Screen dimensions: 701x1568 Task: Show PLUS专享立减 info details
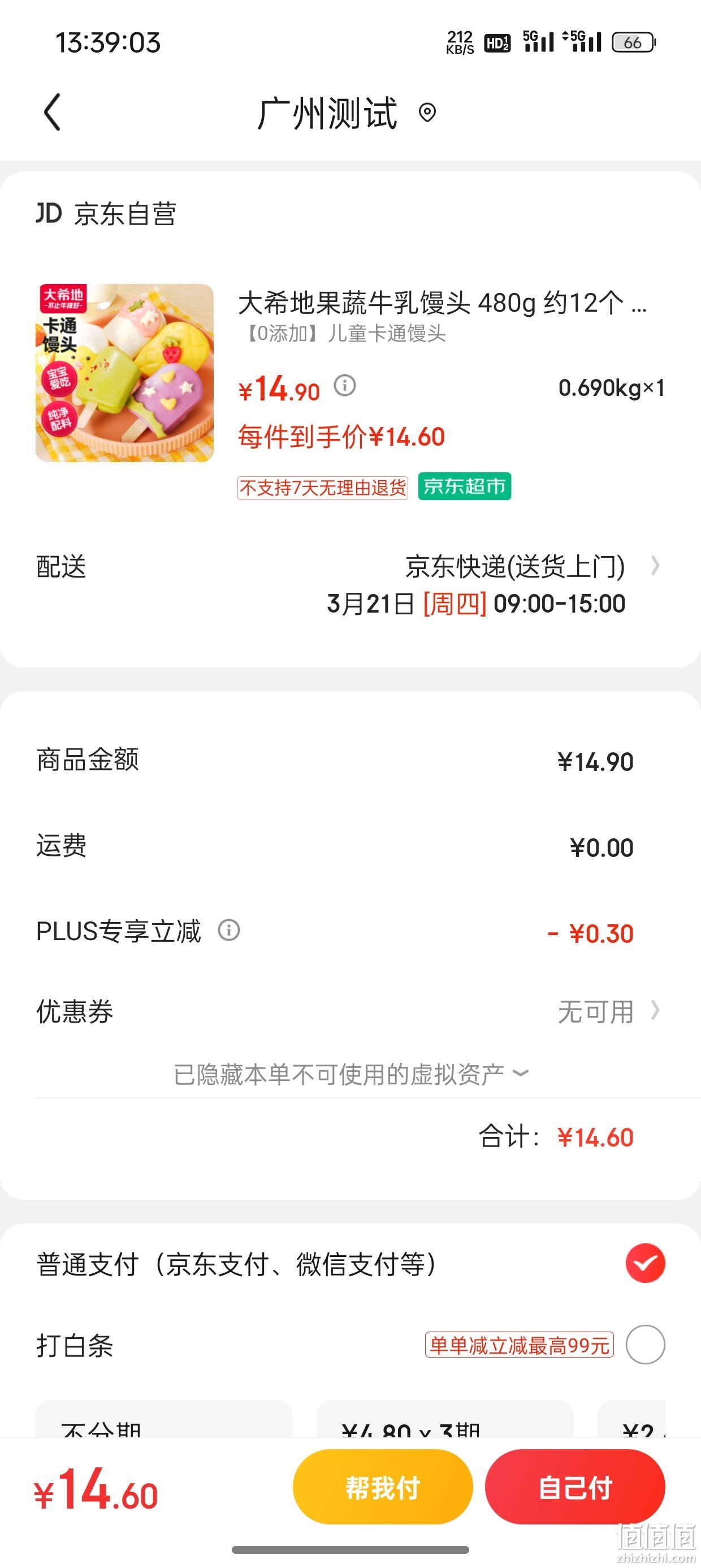pyautogui.click(x=229, y=930)
